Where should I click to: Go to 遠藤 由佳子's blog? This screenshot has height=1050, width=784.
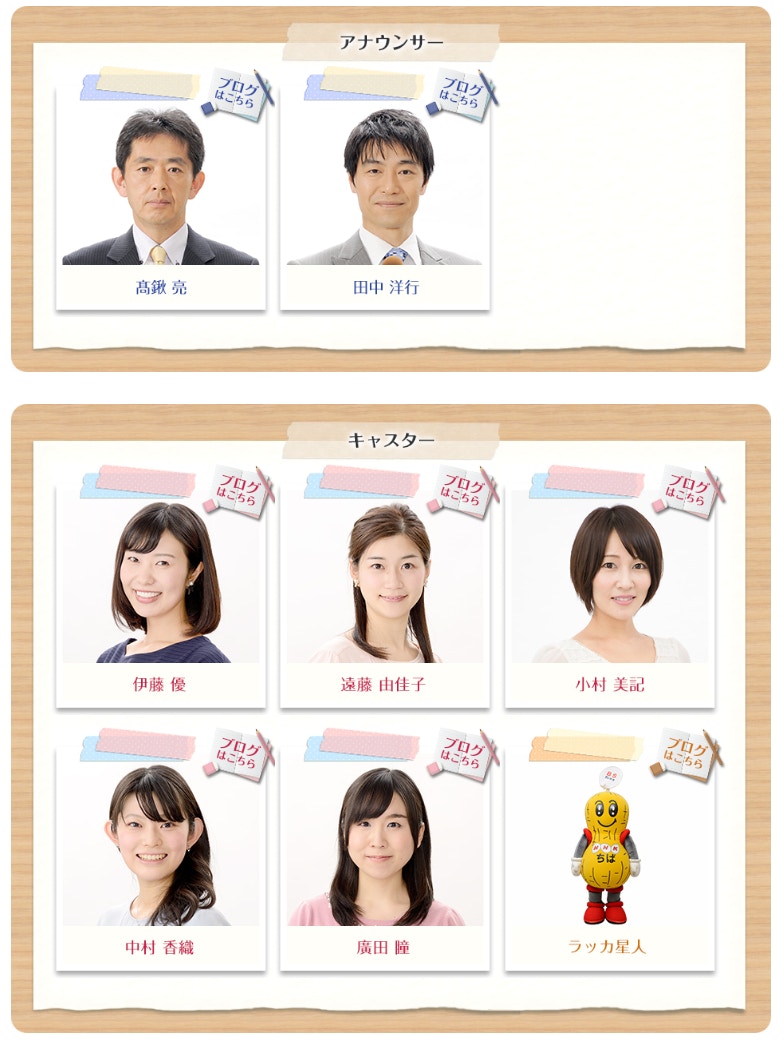tap(461, 490)
